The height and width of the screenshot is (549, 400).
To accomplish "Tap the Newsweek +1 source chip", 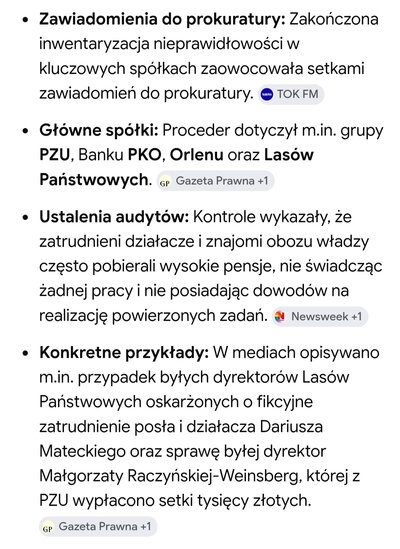I will coord(320,317).
